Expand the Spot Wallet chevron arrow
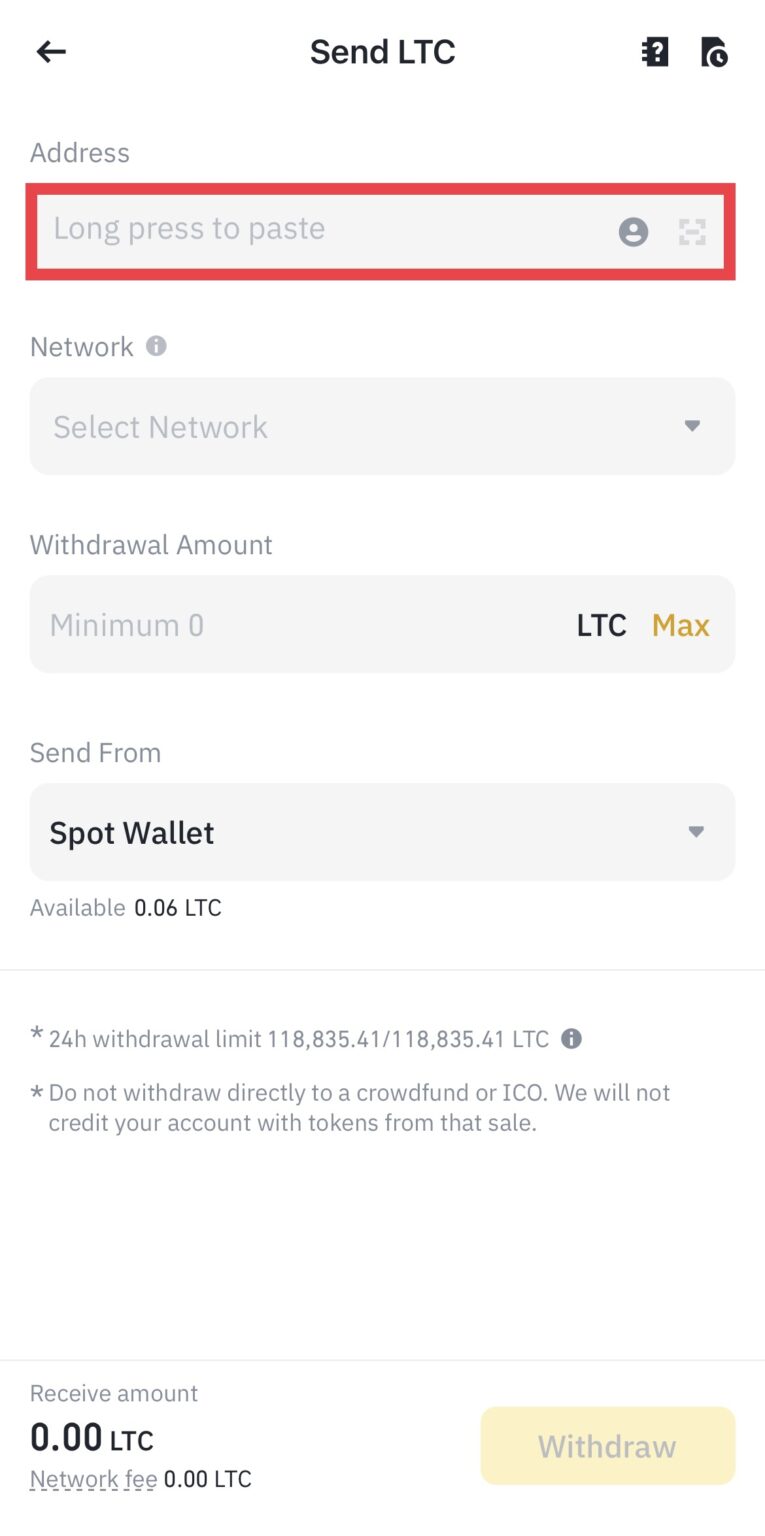Screen dimensions: 765x1536 tap(696, 832)
